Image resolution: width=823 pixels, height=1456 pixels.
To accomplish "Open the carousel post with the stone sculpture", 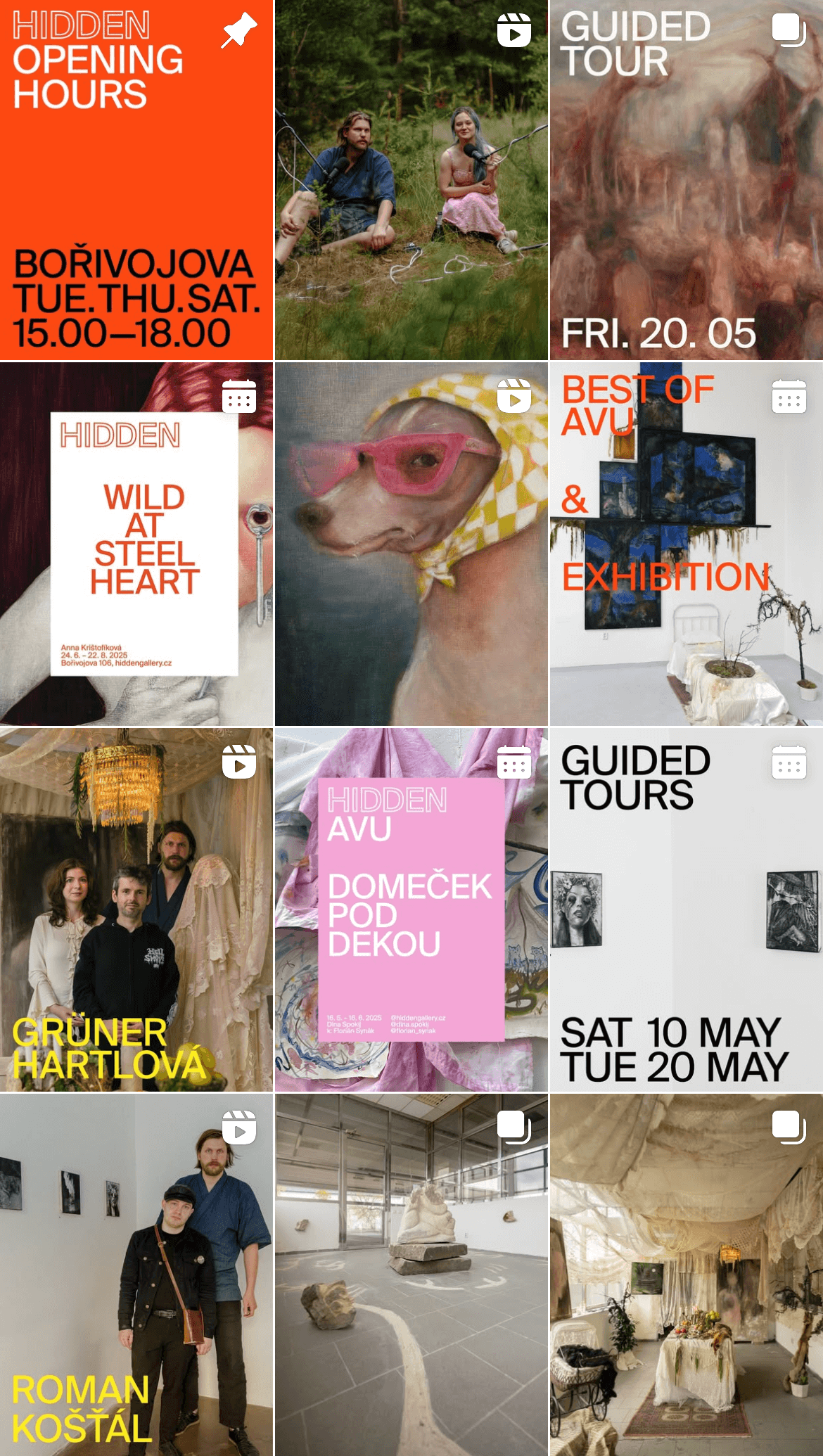I will pyautogui.click(x=411, y=1275).
